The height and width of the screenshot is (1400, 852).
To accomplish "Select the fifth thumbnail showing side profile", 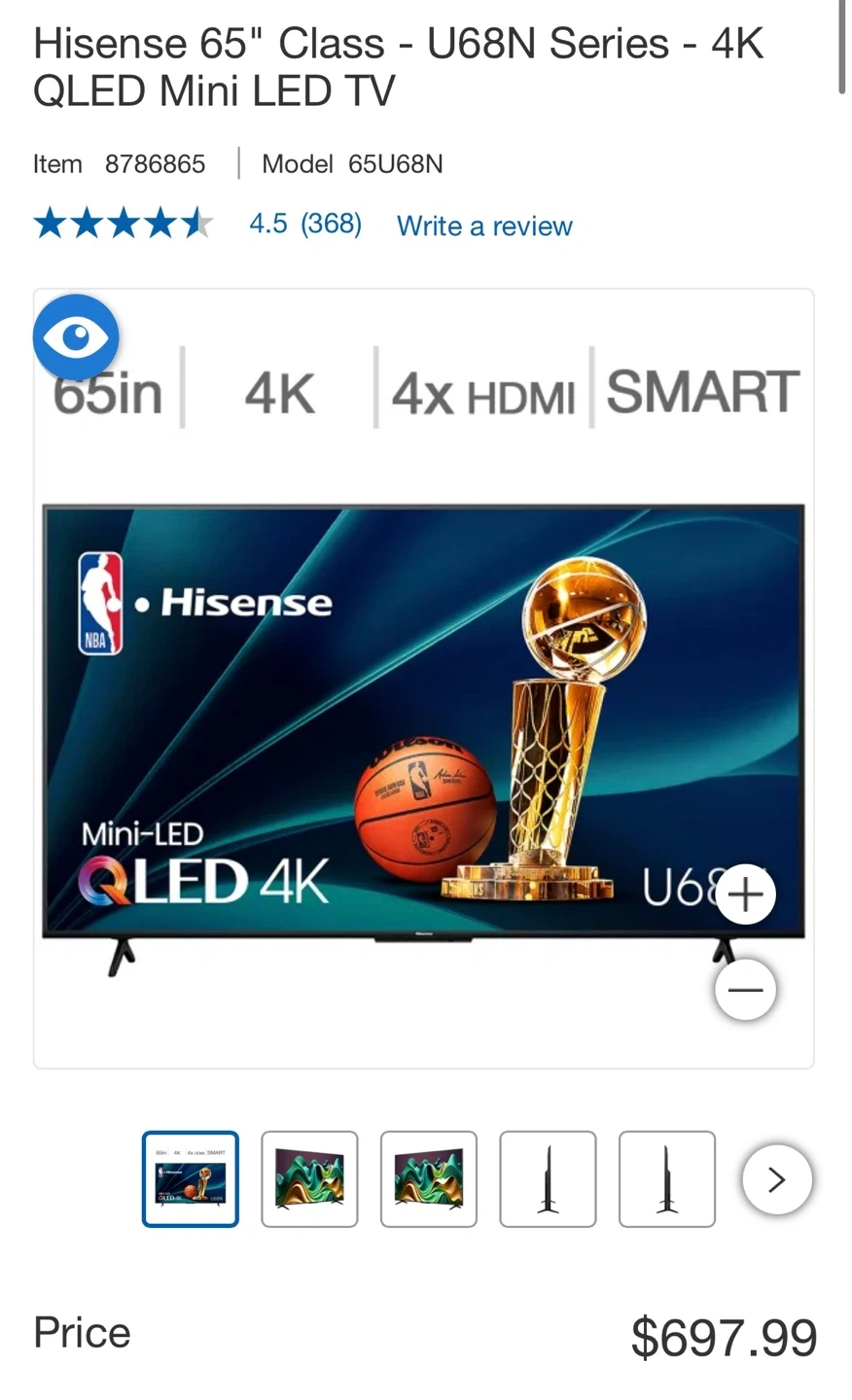I will pyautogui.click(x=667, y=1178).
